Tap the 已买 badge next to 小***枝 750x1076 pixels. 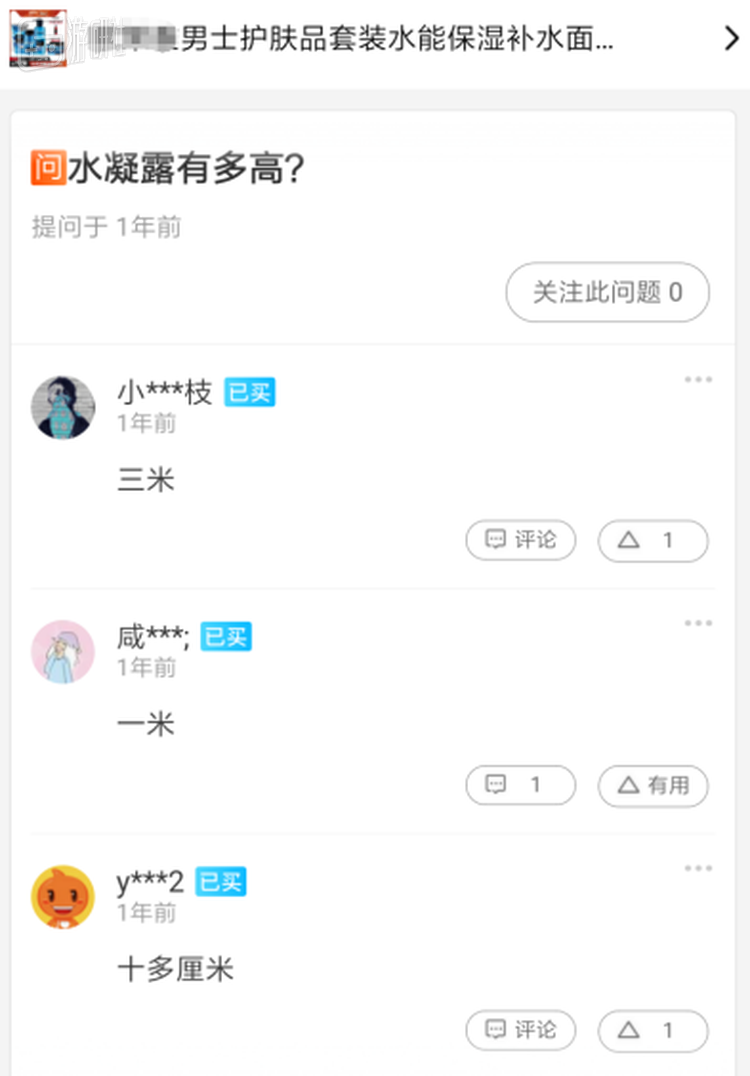(x=249, y=392)
